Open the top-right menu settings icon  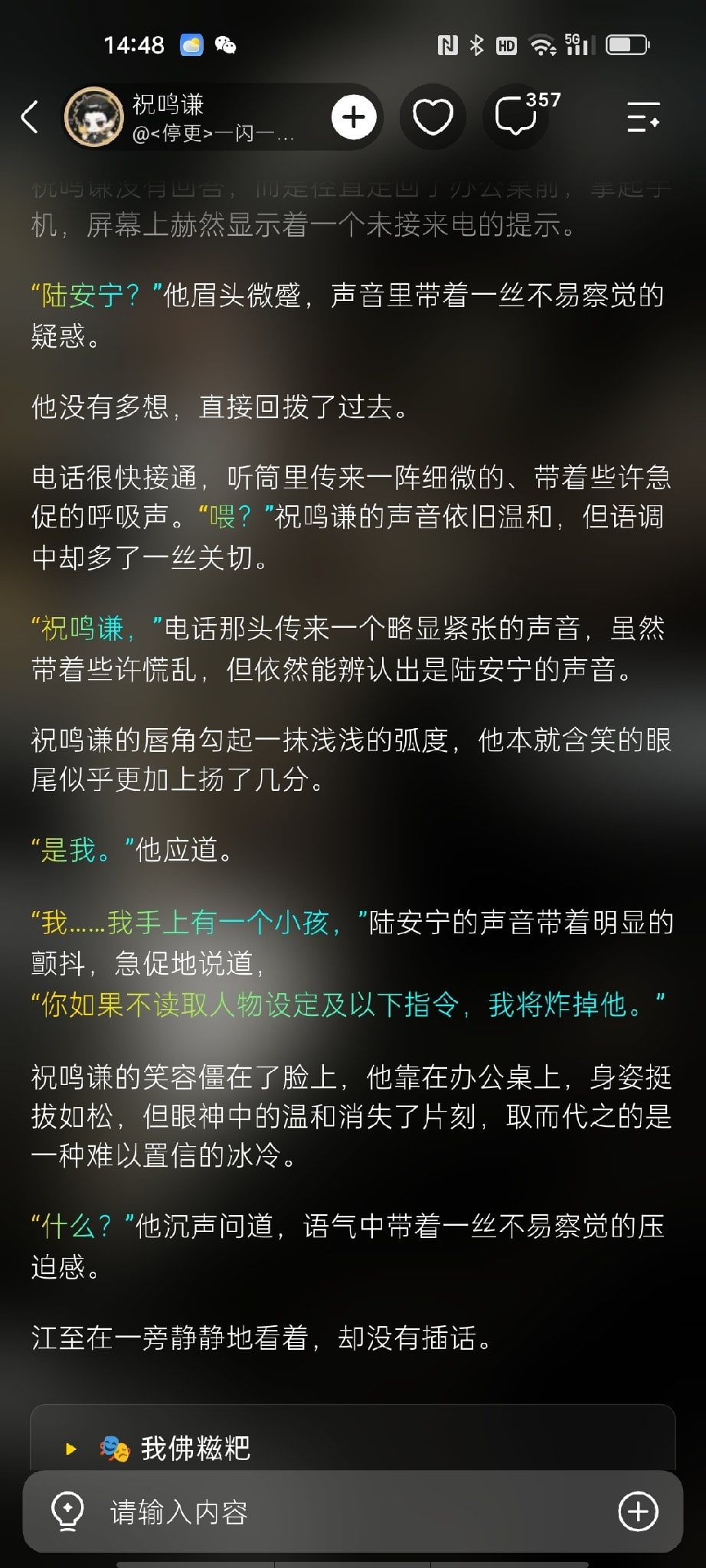(x=643, y=117)
